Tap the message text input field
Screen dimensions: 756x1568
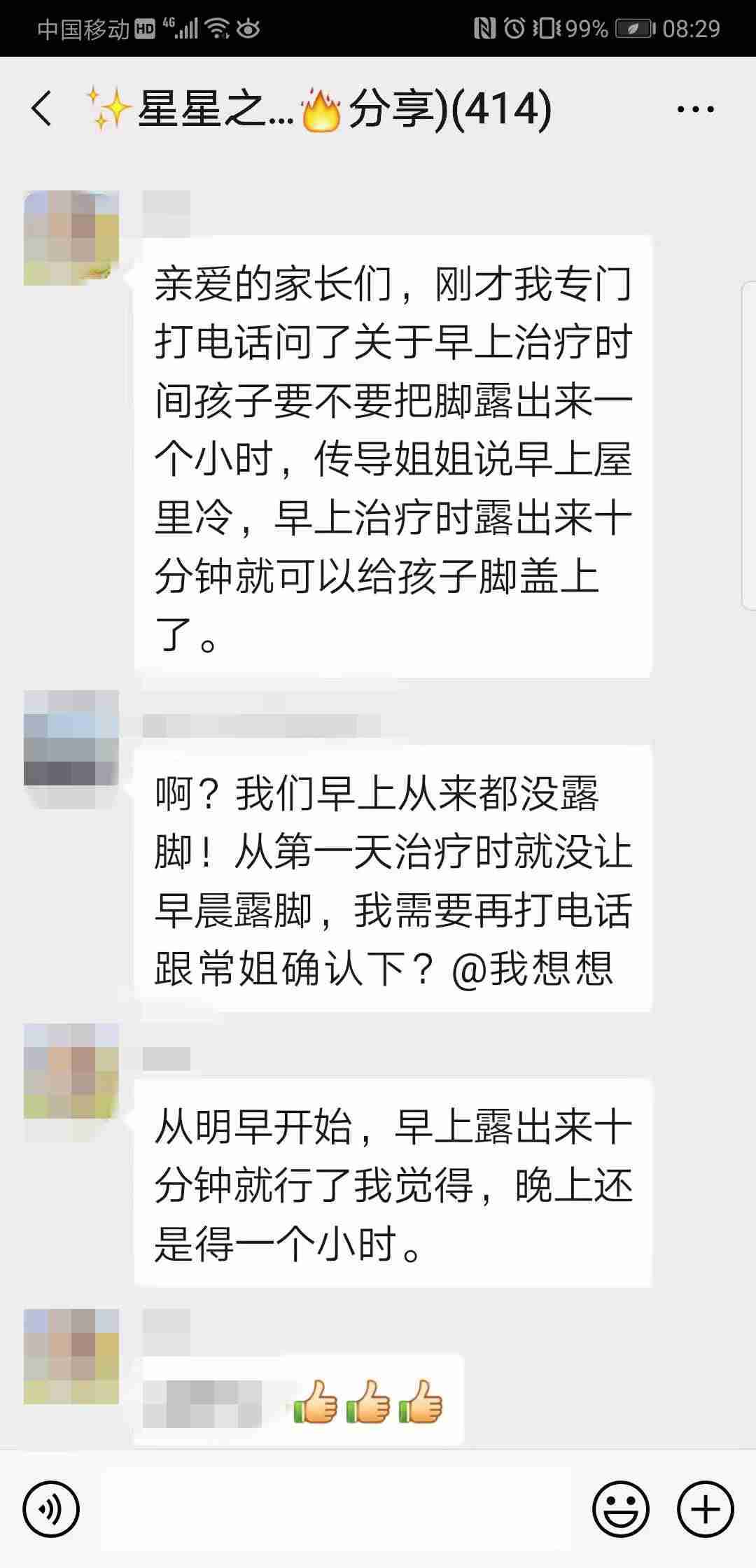(x=336, y=1510)
